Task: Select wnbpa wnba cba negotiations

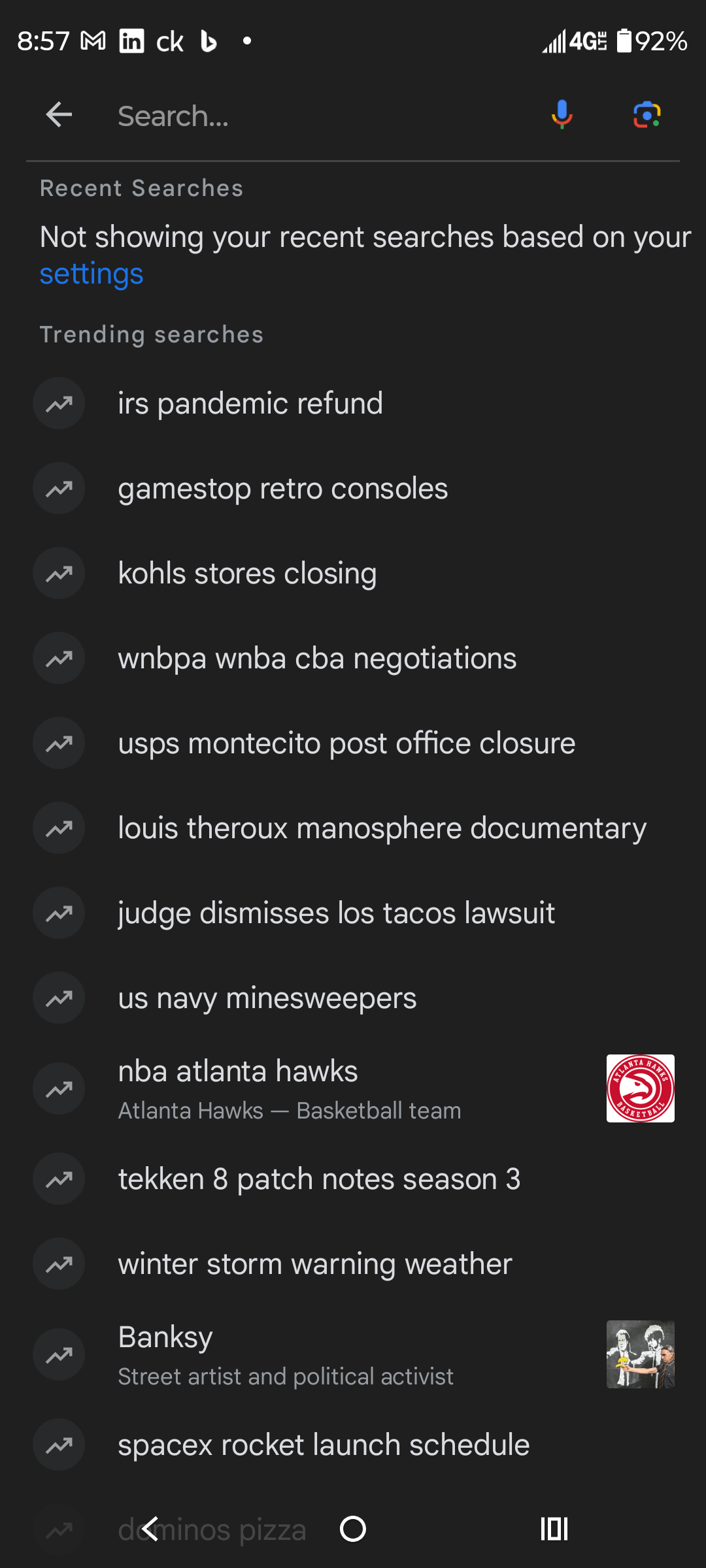Action: [x=317, y=658]
